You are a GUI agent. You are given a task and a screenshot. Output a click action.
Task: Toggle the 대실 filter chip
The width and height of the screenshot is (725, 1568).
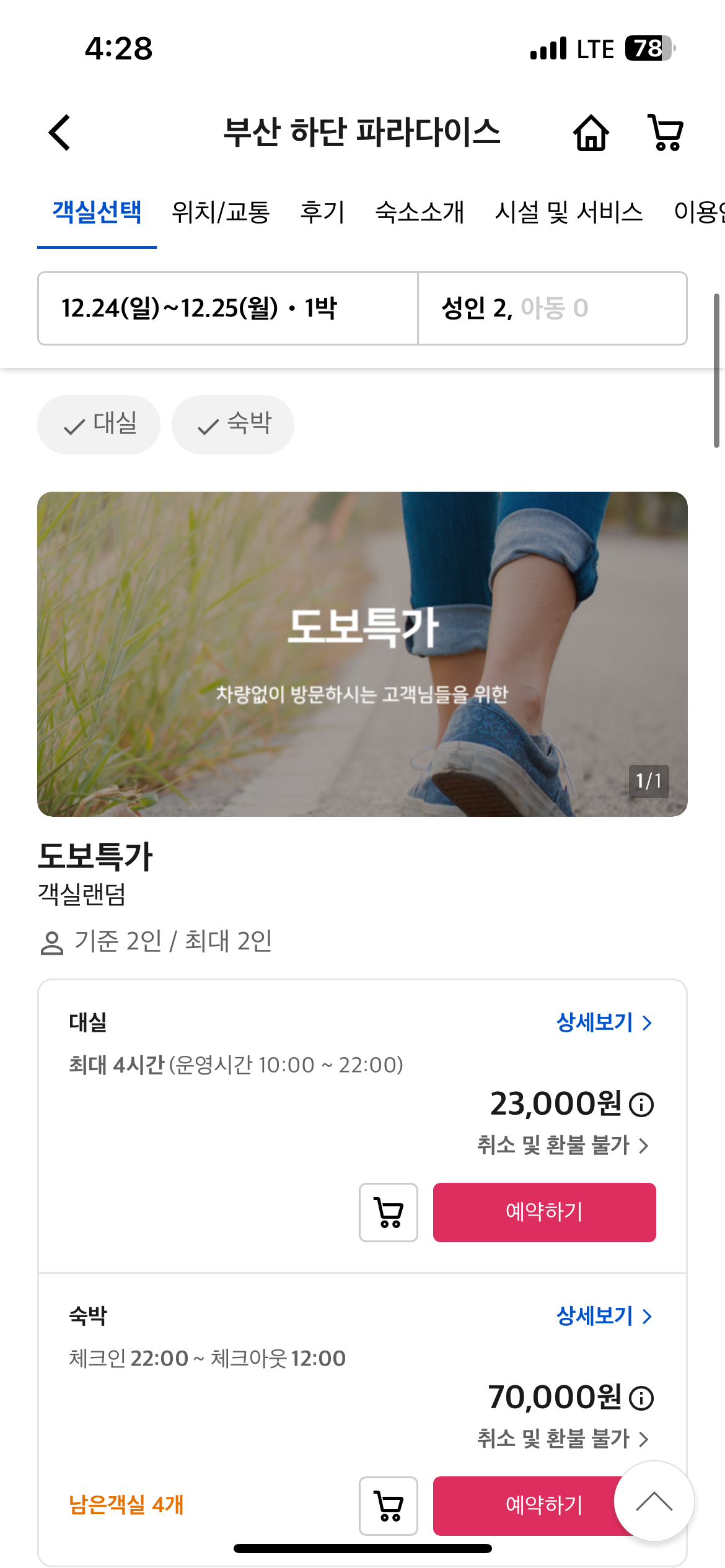click(x=99, y=425)
